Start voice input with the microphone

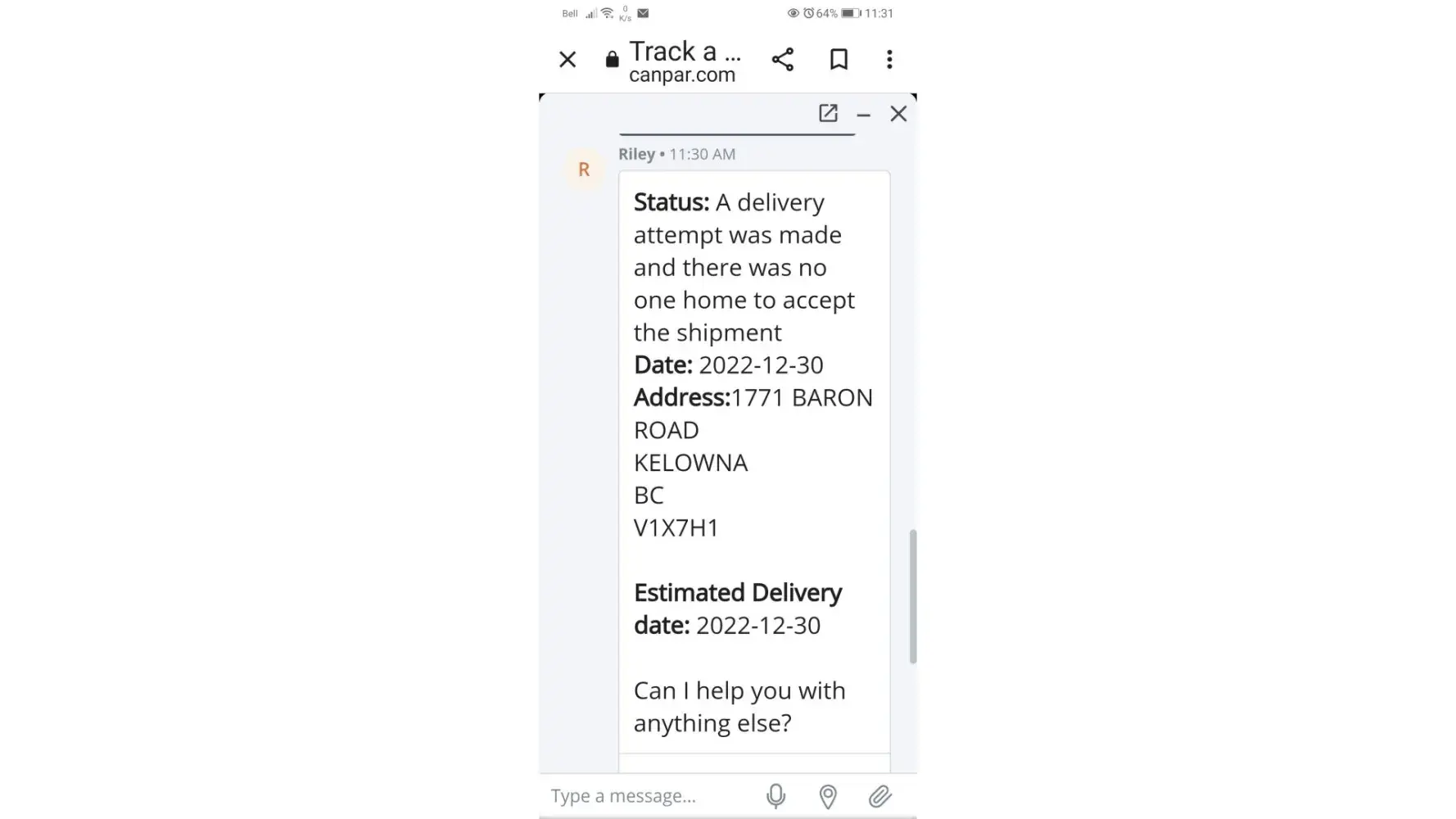point(775,796)
